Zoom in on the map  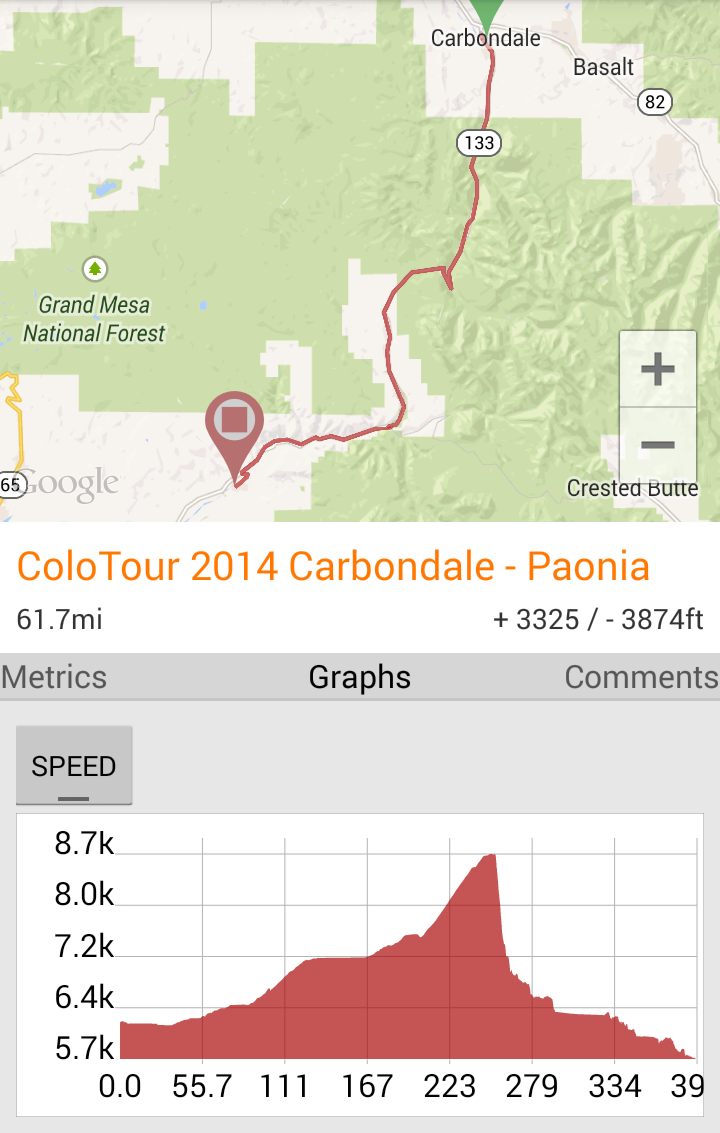pyautogui.click(x=657, y=370)
